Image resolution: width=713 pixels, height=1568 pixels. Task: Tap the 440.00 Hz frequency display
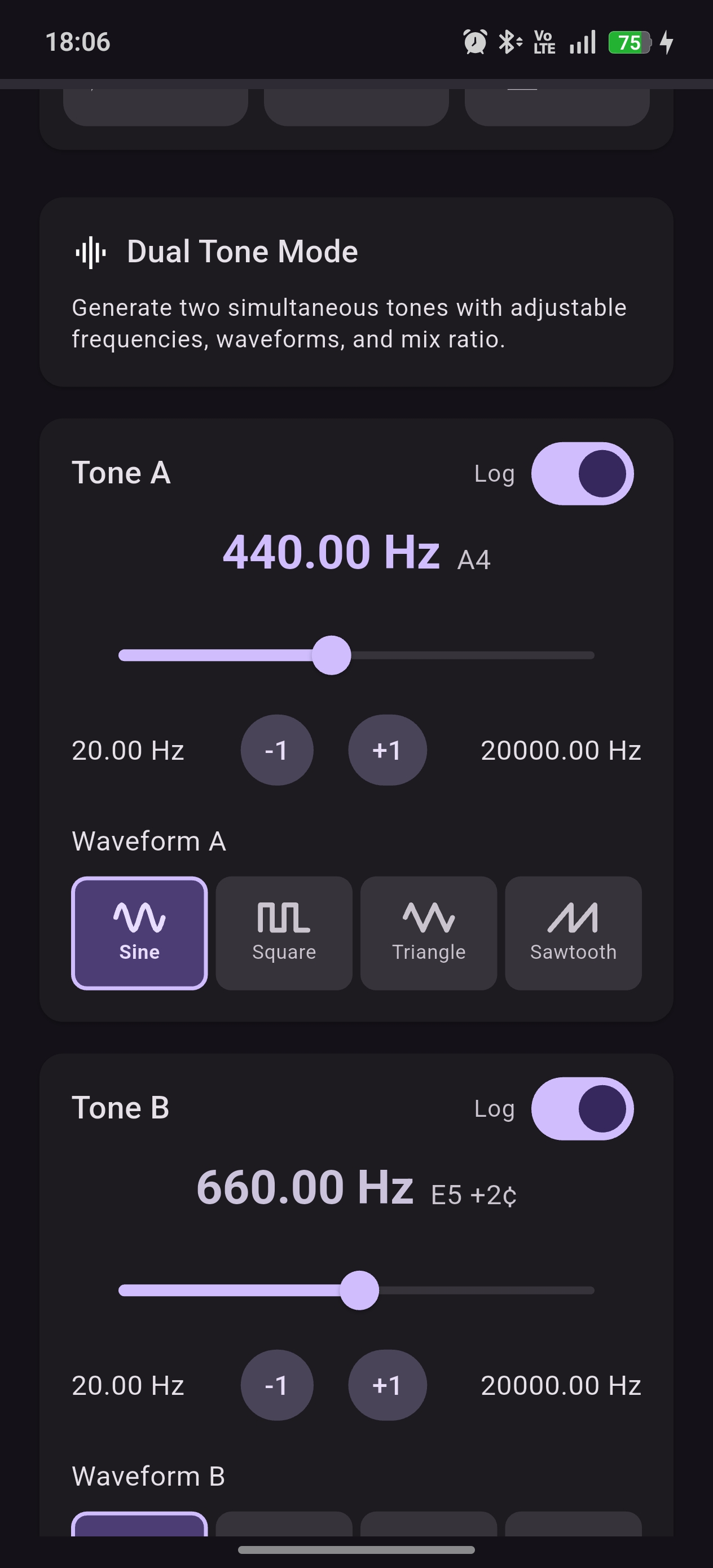[x=332, y=552]
